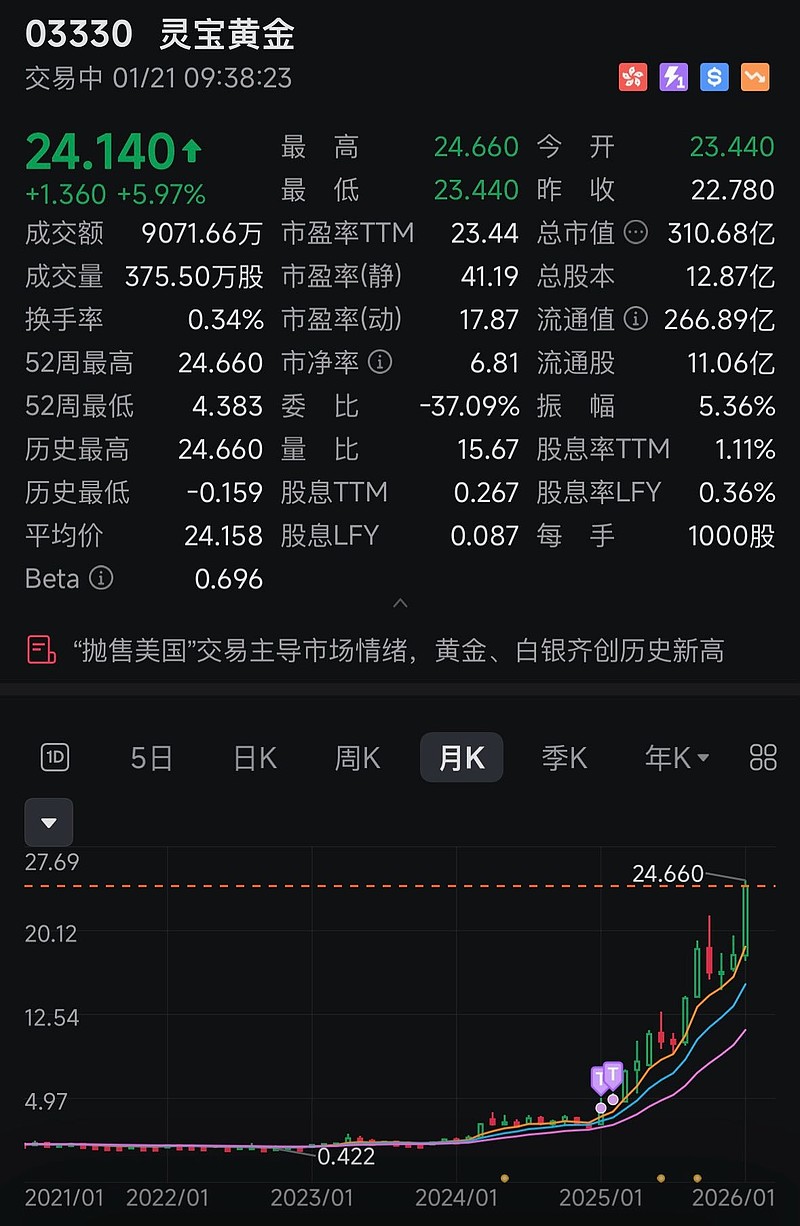Image resolution: width=800 pixels, height=1226 pixels.
Task: Select the 季K period tab
Action: (x=564, y=758)
